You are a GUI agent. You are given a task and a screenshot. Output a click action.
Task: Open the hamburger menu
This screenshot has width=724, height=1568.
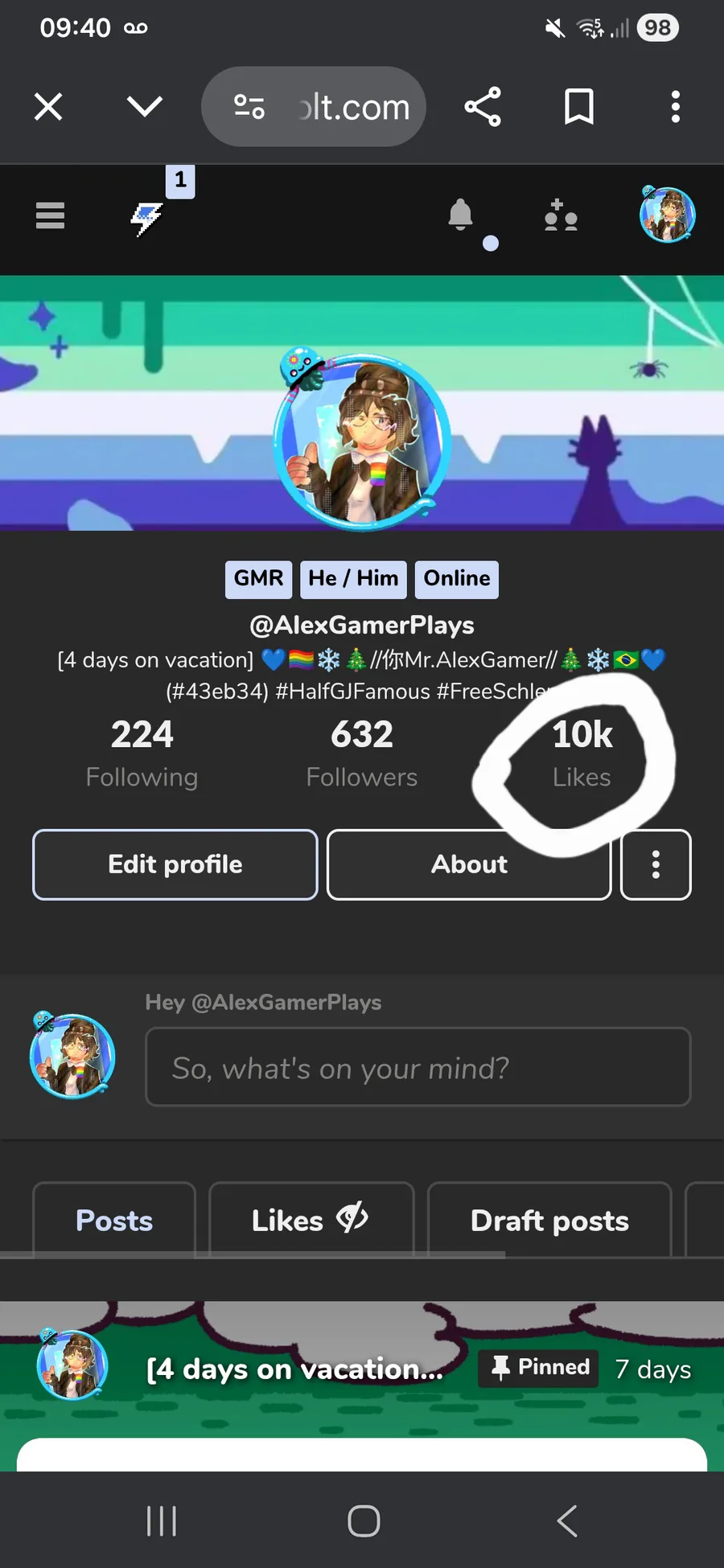pos(50,215)
